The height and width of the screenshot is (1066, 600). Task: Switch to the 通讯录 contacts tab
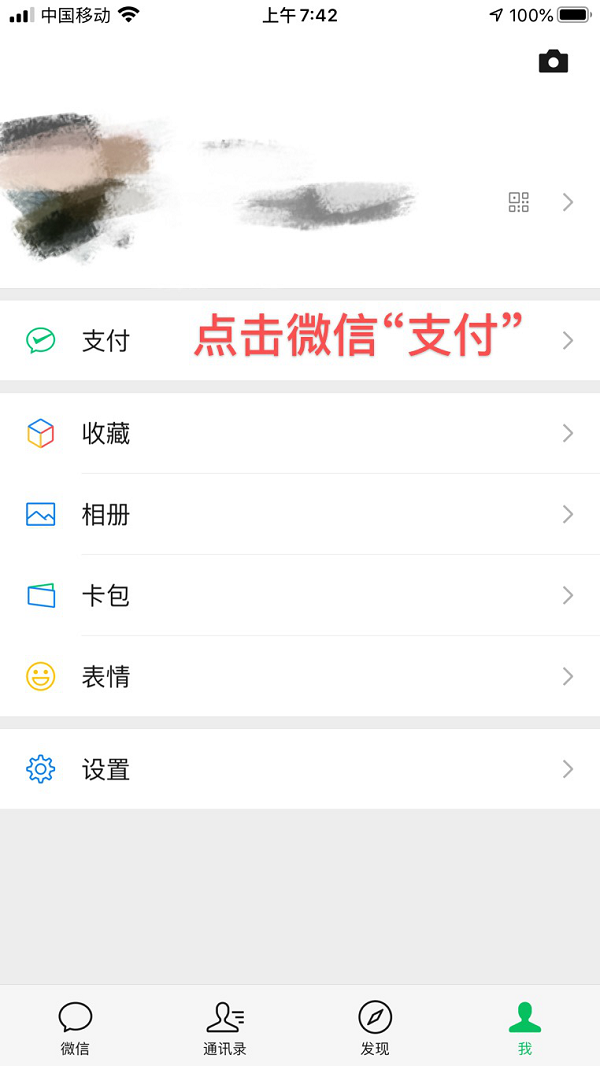(x=225, y=1027)
